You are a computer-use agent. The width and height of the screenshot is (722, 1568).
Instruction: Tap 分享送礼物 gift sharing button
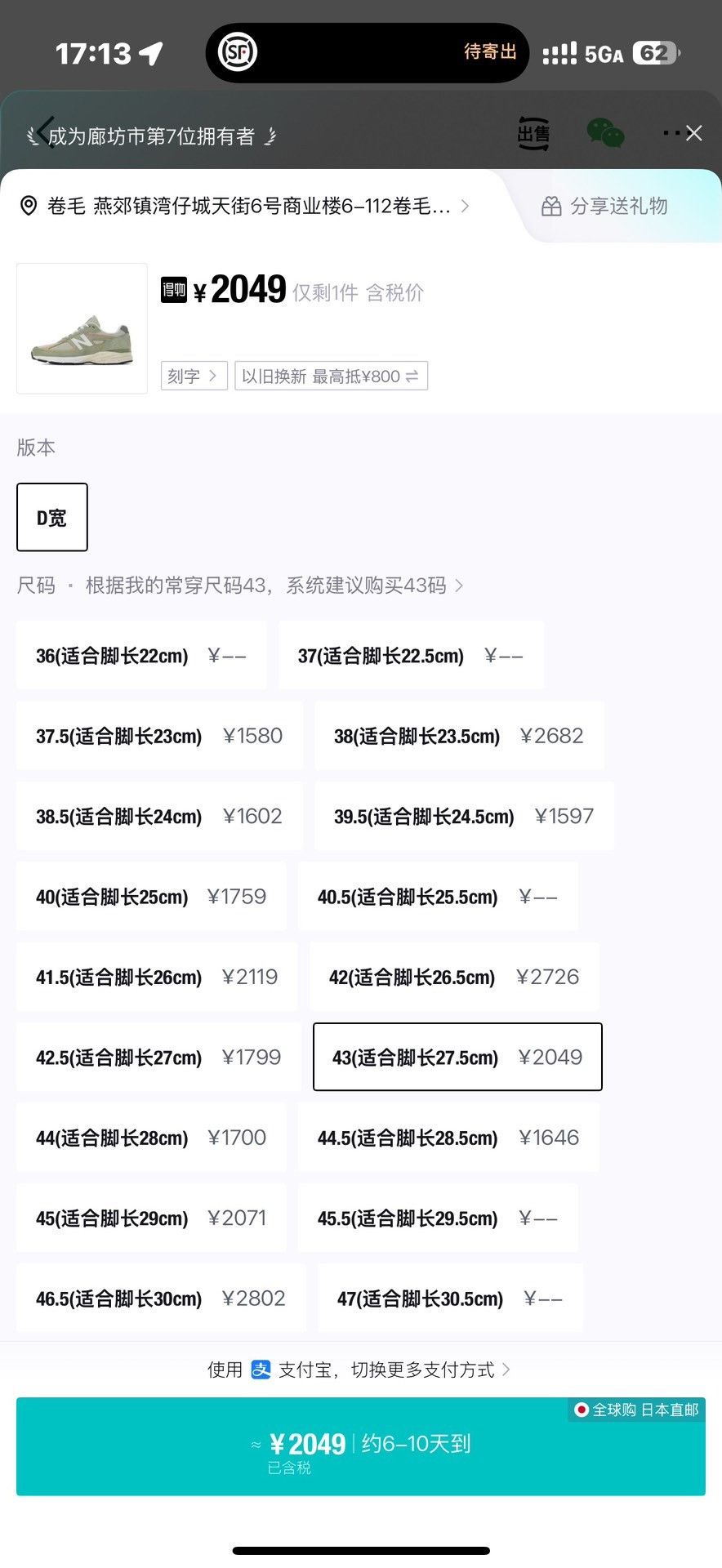pos(605,206)
